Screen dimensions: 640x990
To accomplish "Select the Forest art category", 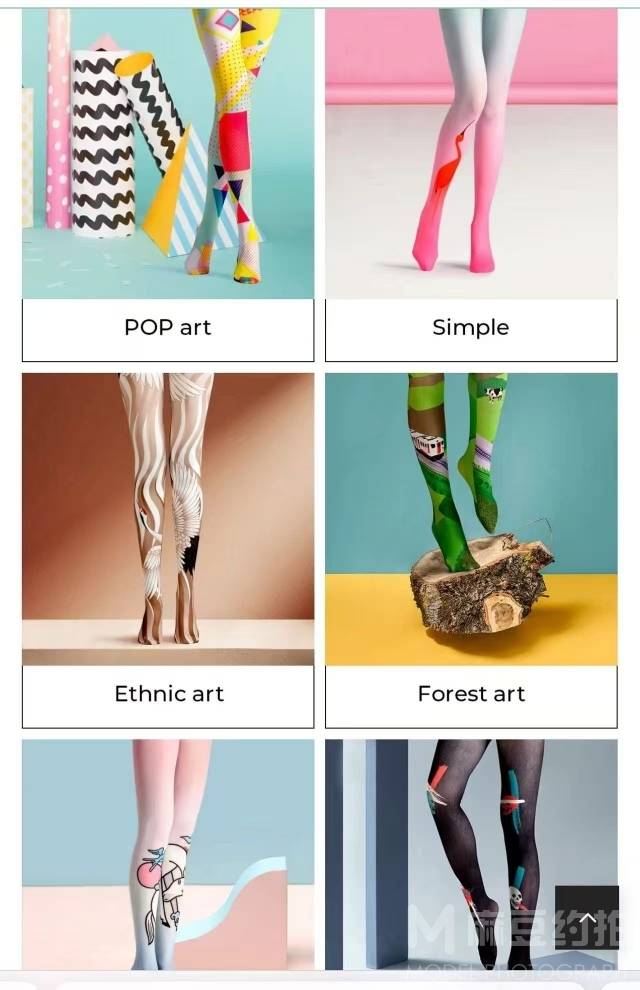I will (471, 695).
